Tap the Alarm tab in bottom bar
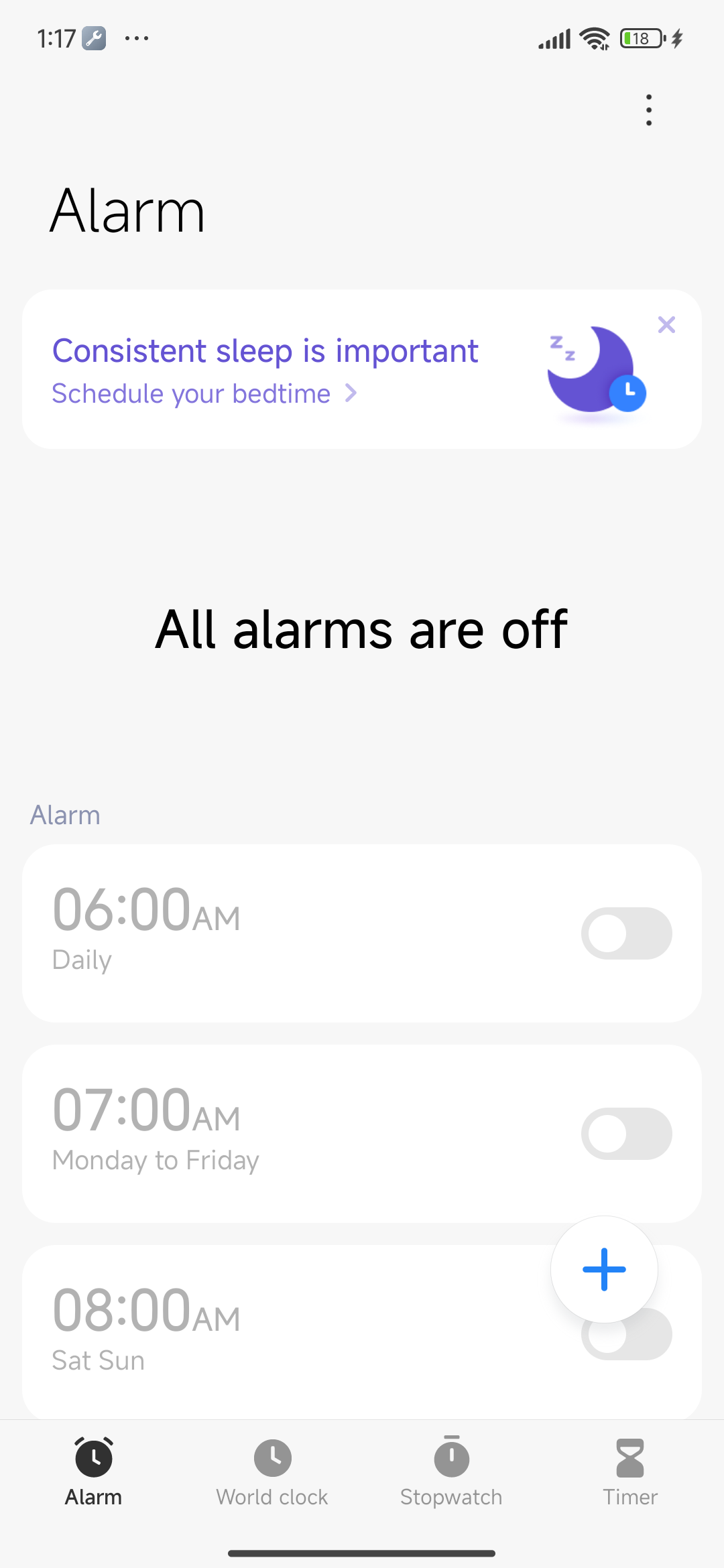 click(x=94, y=1472)
